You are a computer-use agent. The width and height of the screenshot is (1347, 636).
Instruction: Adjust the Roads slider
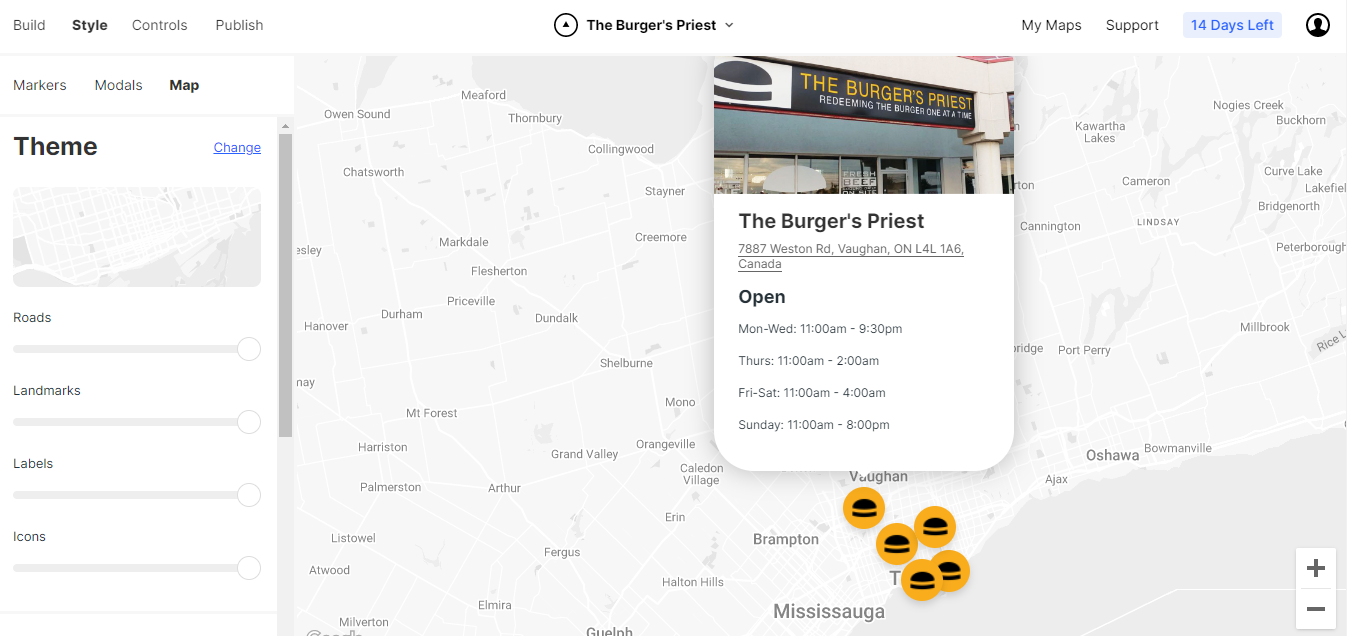(249, 349)
